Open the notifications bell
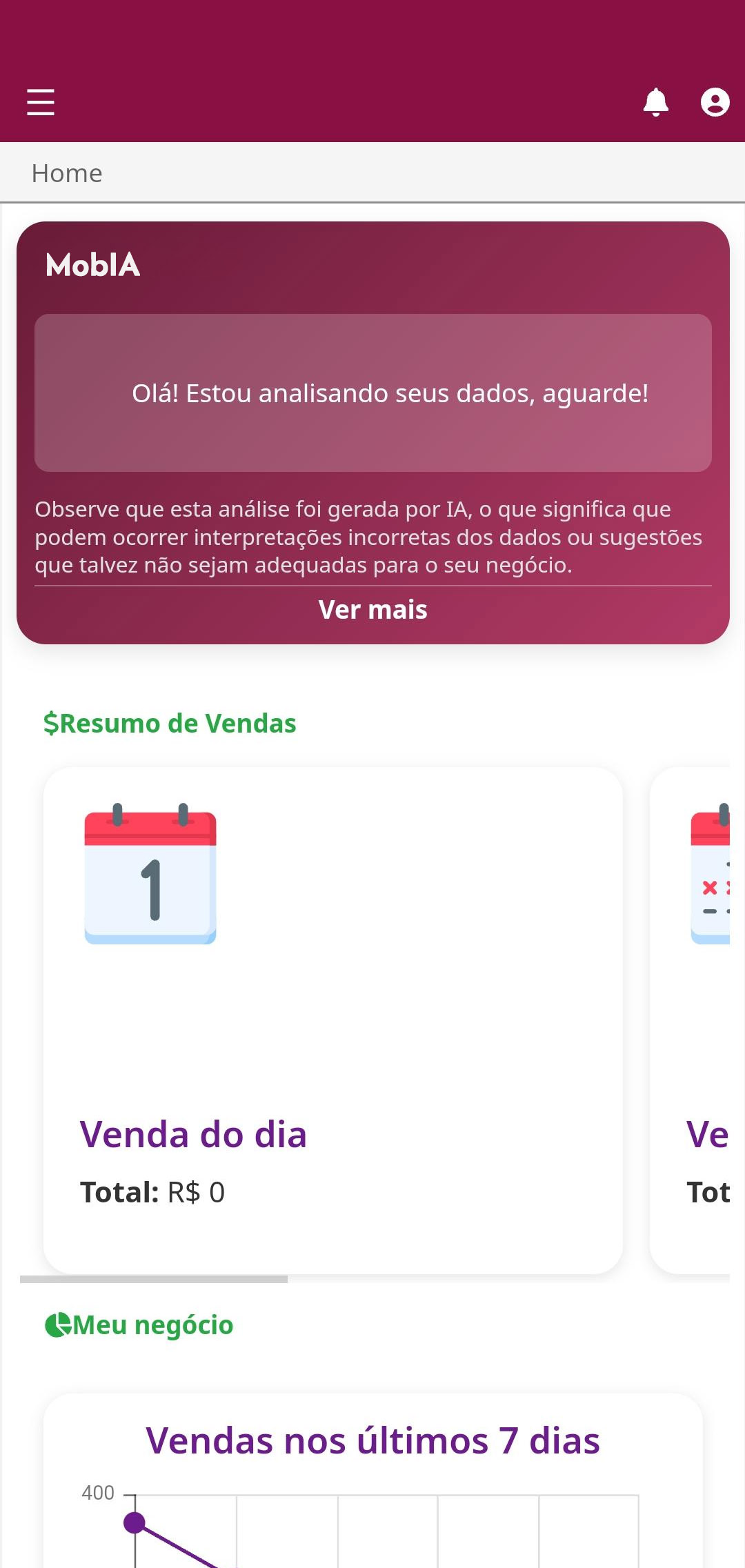Image resolution: width=745 pixels, height=1568 pixels. 655,102
